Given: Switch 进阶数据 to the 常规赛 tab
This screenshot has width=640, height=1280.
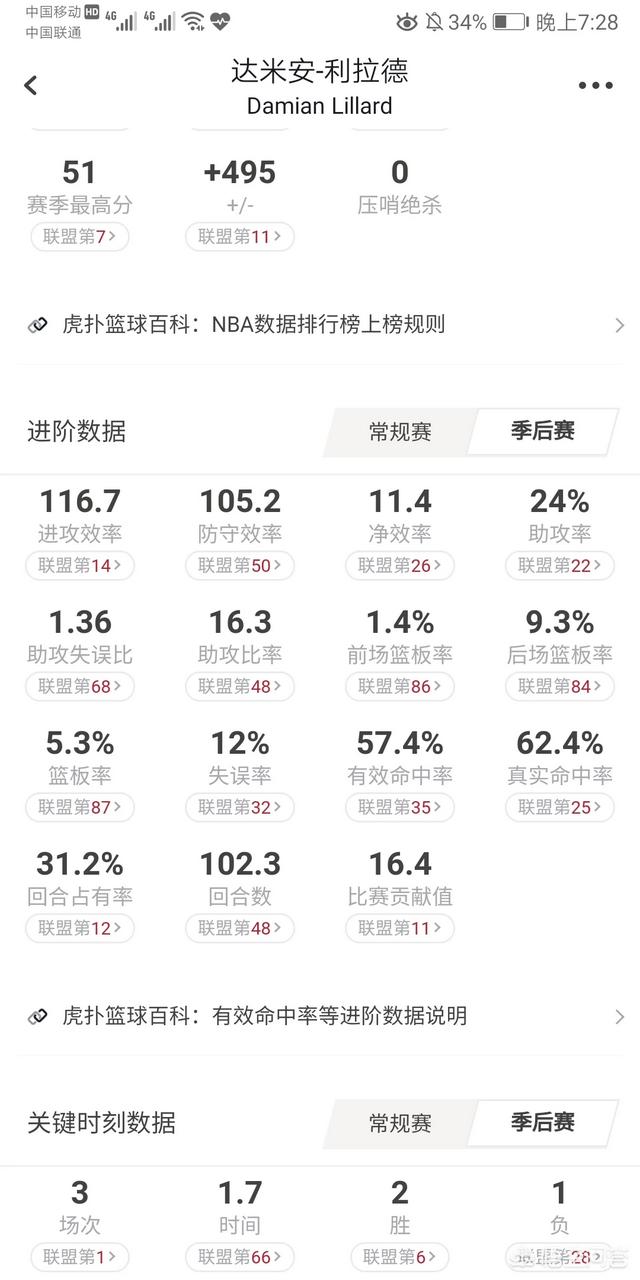Looking at the screenshot, I should (400, 432).
